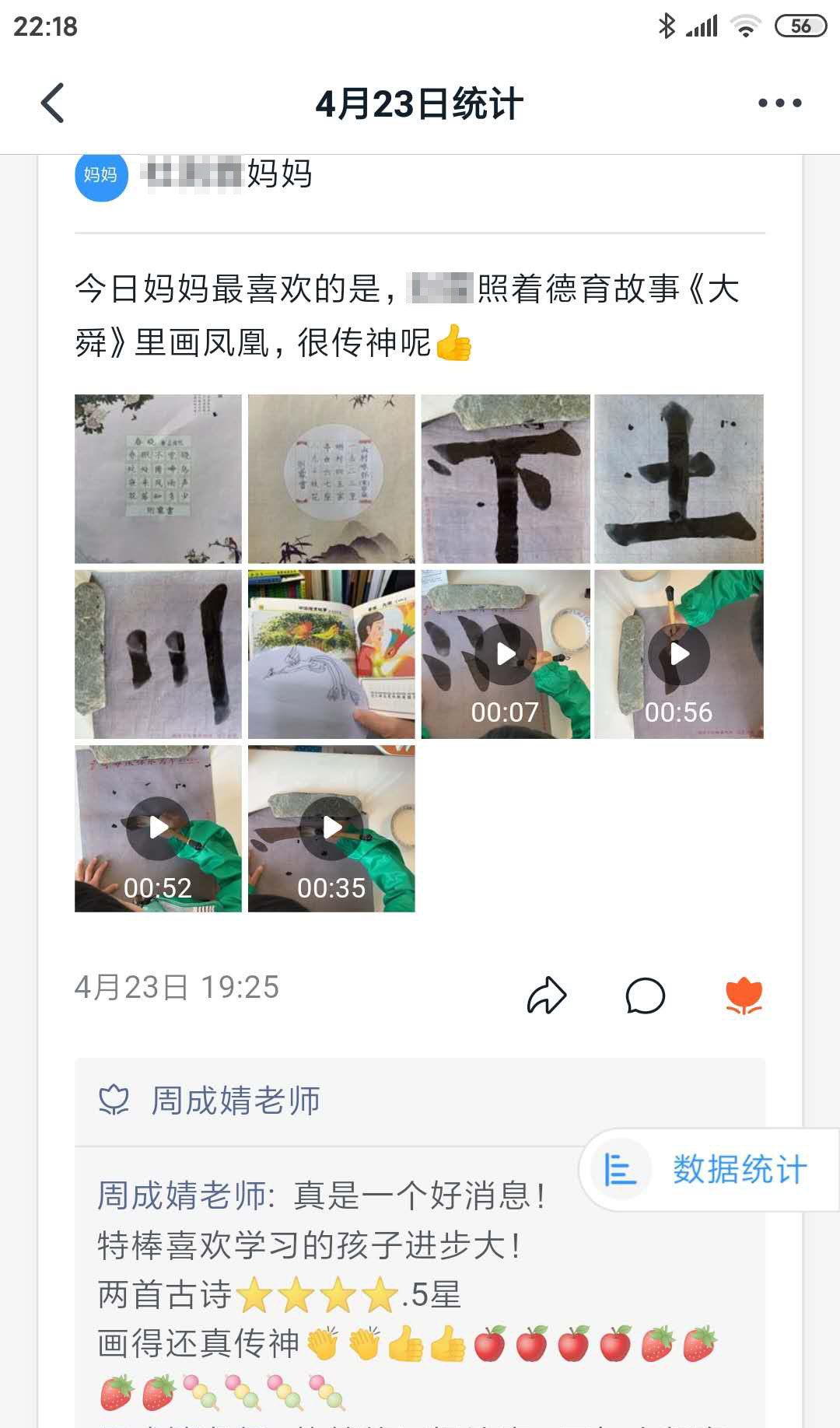The height and width of the screenshot is (1428, 840).
Task: Tap the orange flower like icon
Action: (744, 995)
